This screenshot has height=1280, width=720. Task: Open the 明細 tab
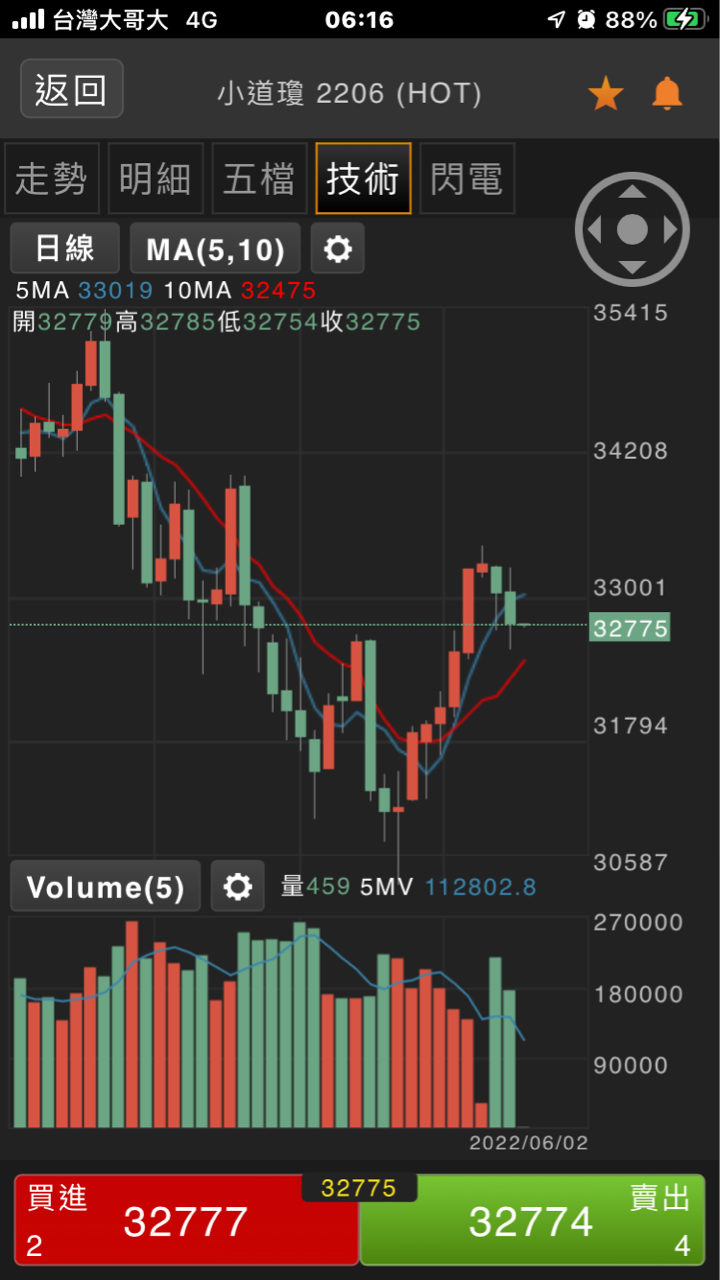pyautogui.click(x=156, y=179)
